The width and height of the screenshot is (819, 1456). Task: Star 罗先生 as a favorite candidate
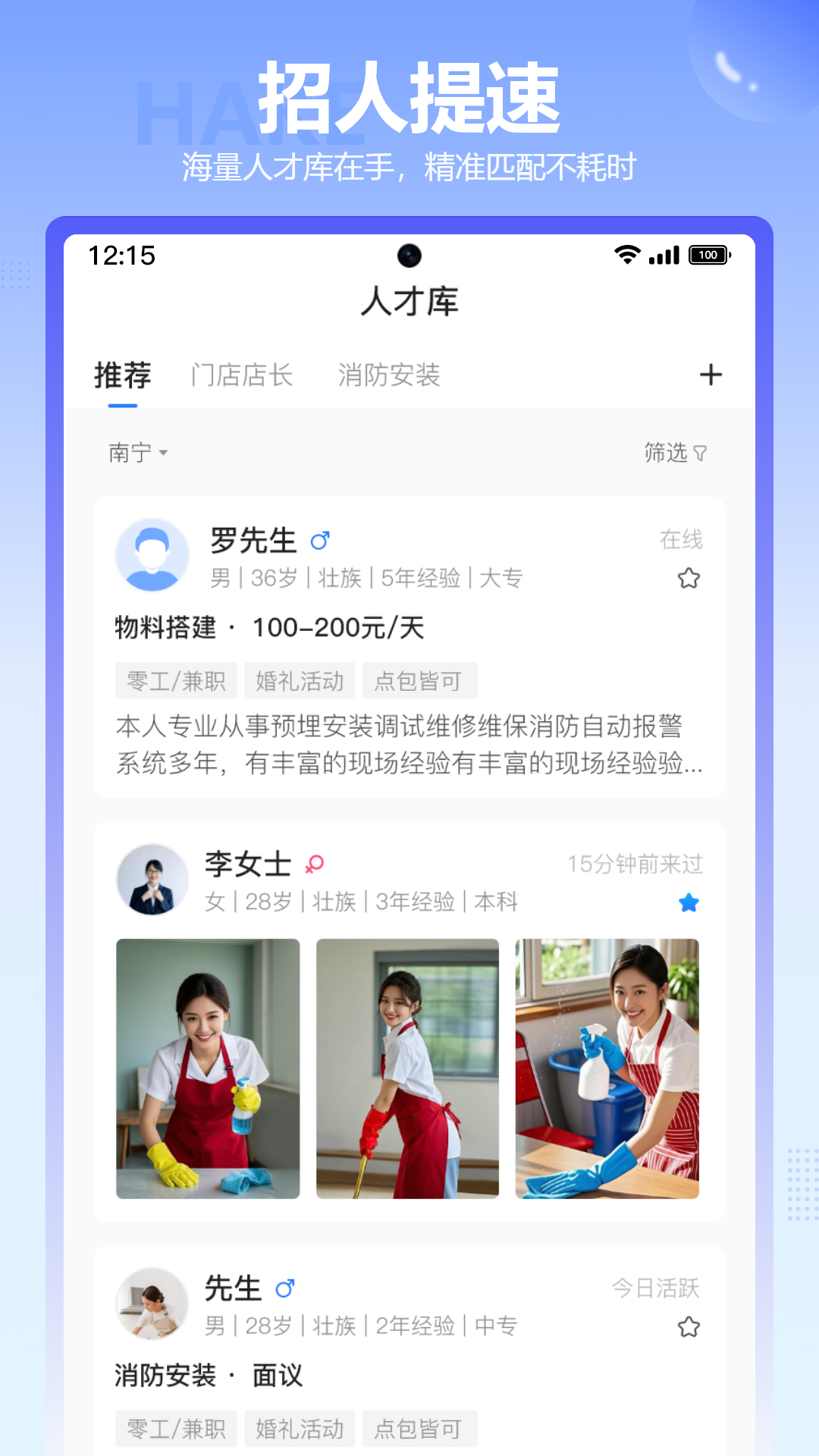pos(689,578)
